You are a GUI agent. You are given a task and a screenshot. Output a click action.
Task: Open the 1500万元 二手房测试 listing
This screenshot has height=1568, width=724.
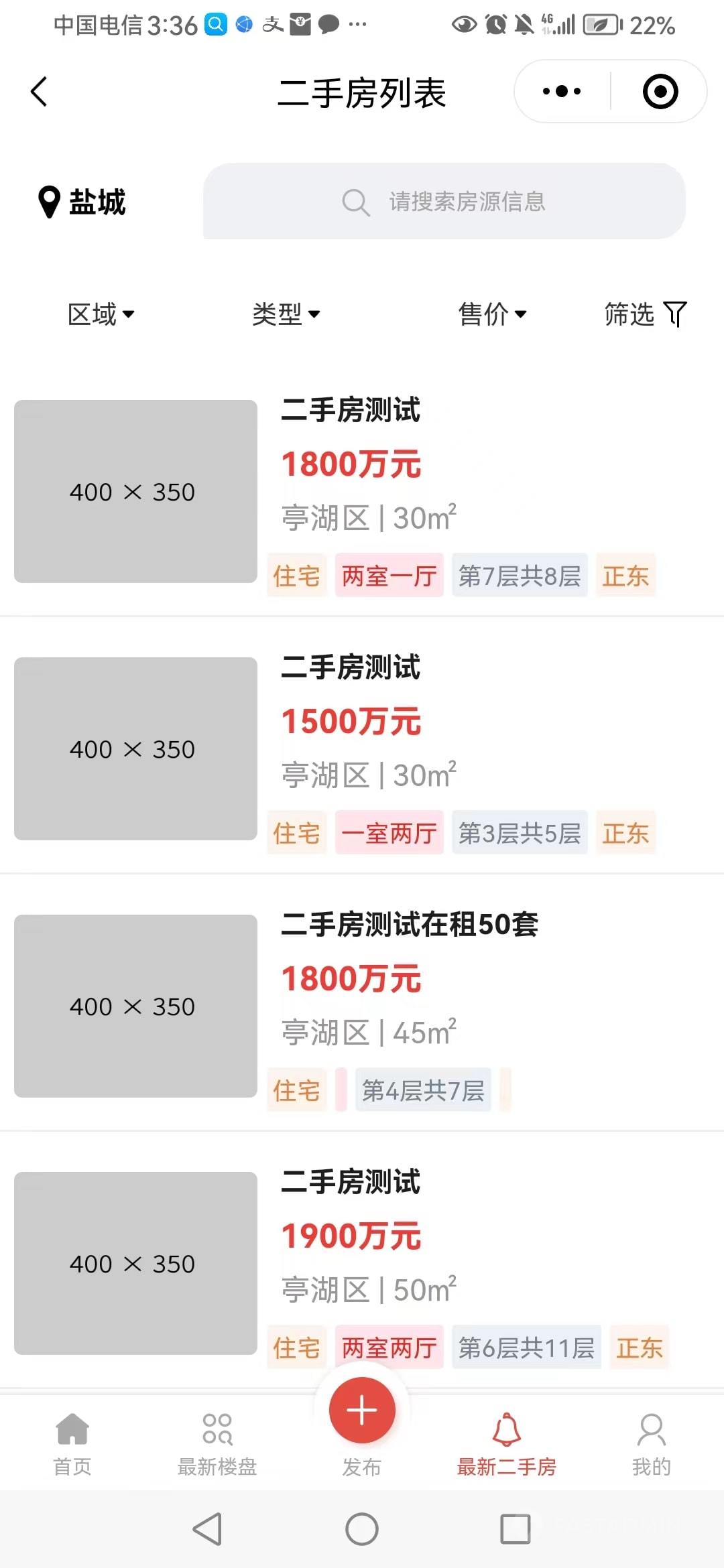(x=362, y=749)
